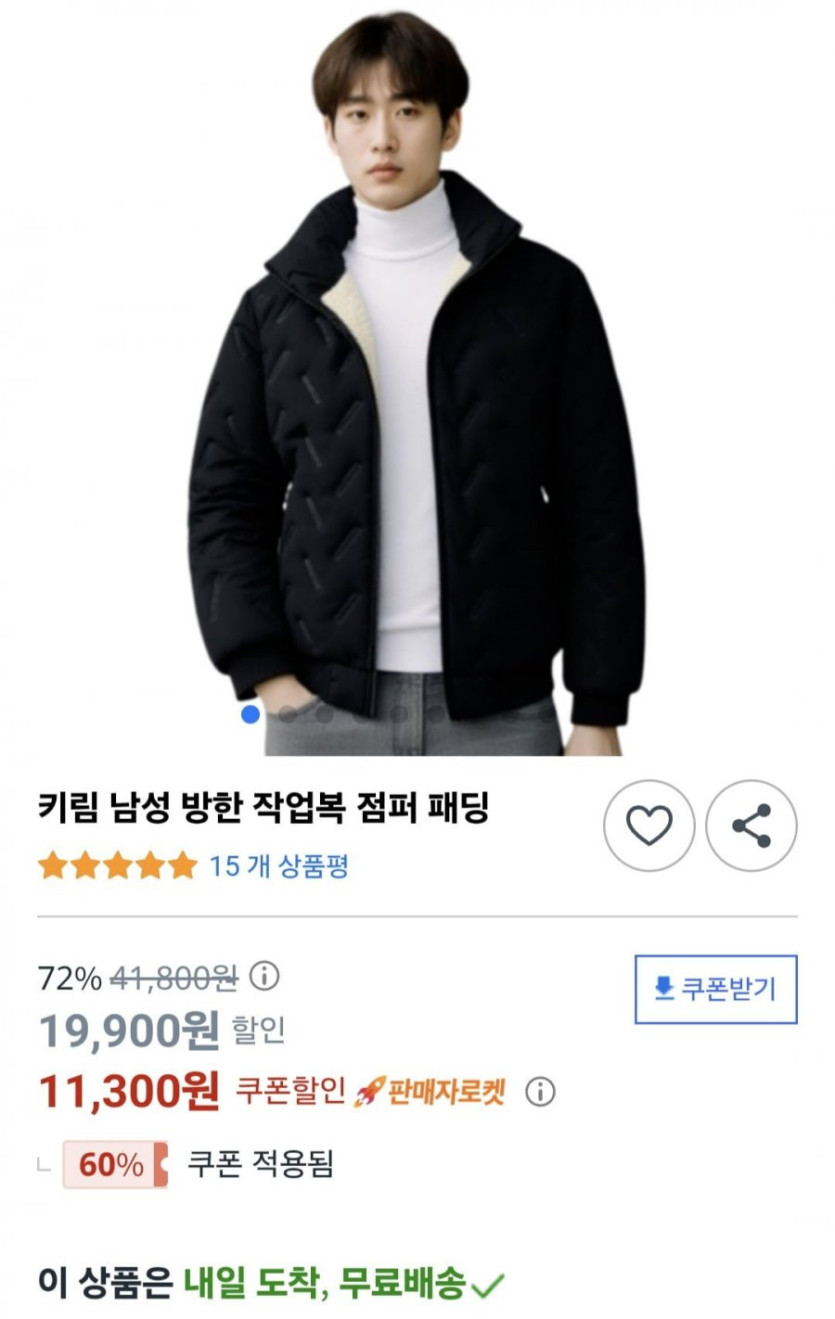Tap the 쿠폰받기 button
This screenshot has width=835, height=1319.
click(x=715, y=989)
